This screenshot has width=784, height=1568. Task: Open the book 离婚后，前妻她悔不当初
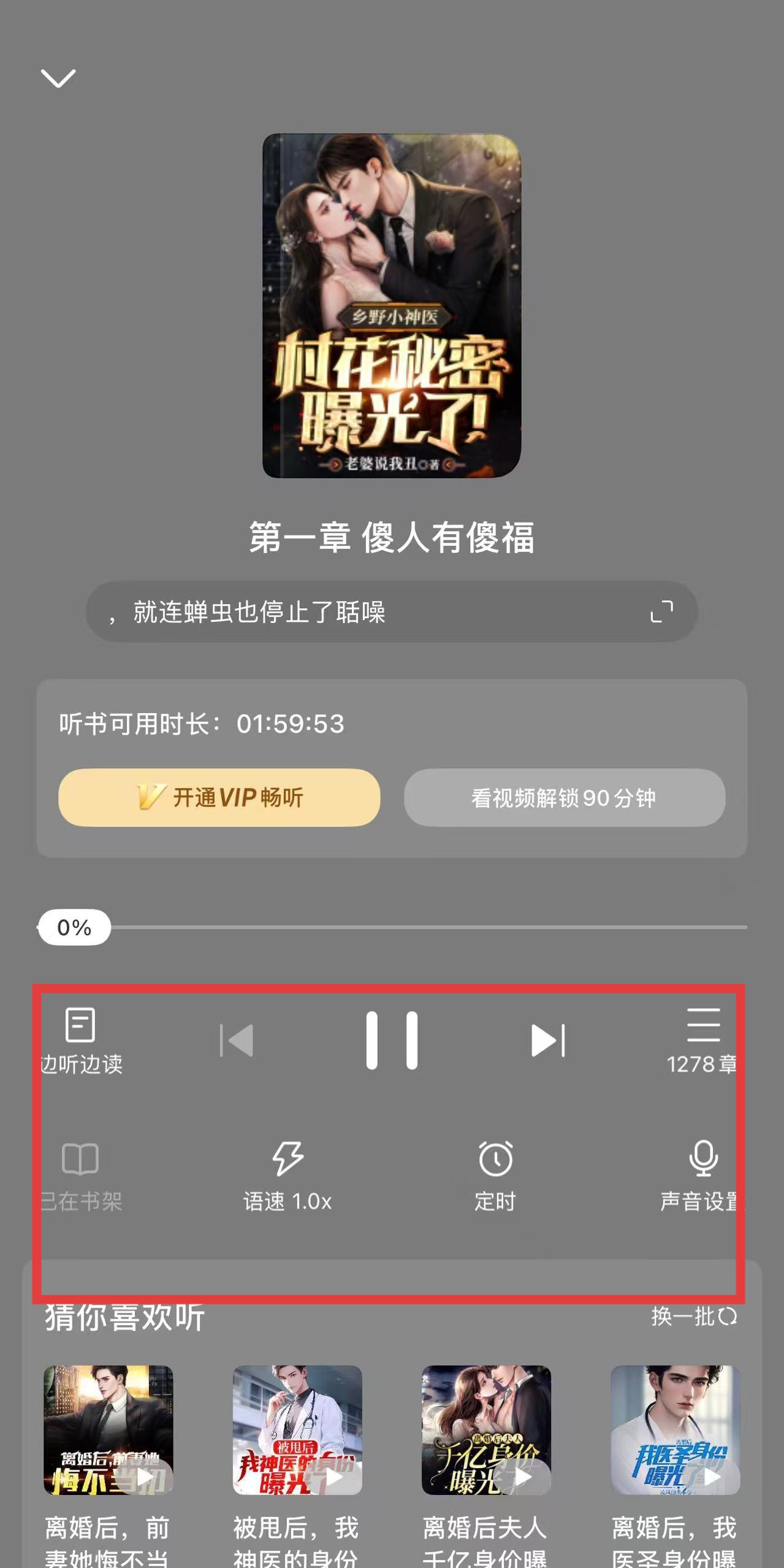(108, 1430)
